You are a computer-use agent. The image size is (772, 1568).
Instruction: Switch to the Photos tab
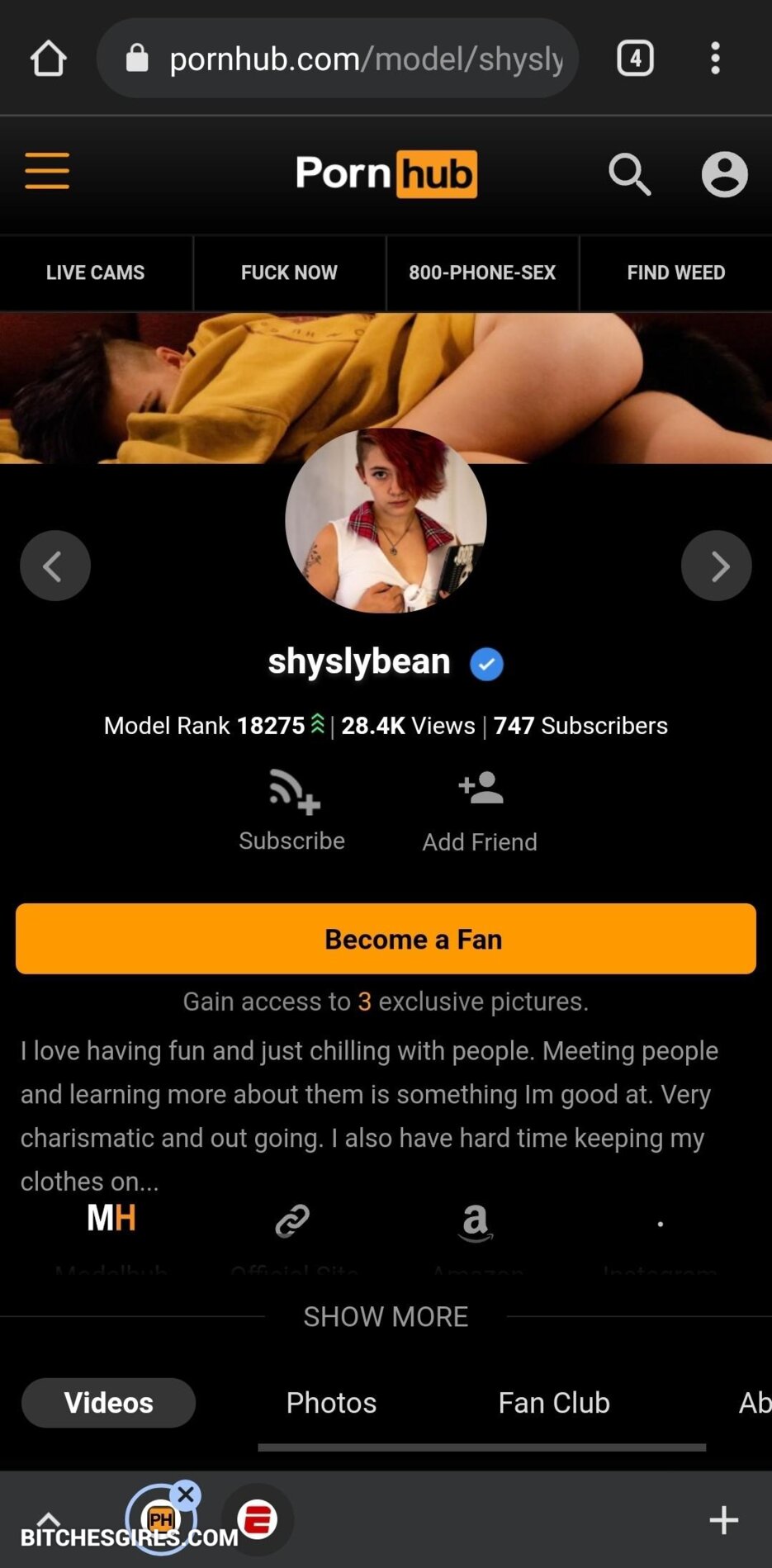[x=331, y=1403]
